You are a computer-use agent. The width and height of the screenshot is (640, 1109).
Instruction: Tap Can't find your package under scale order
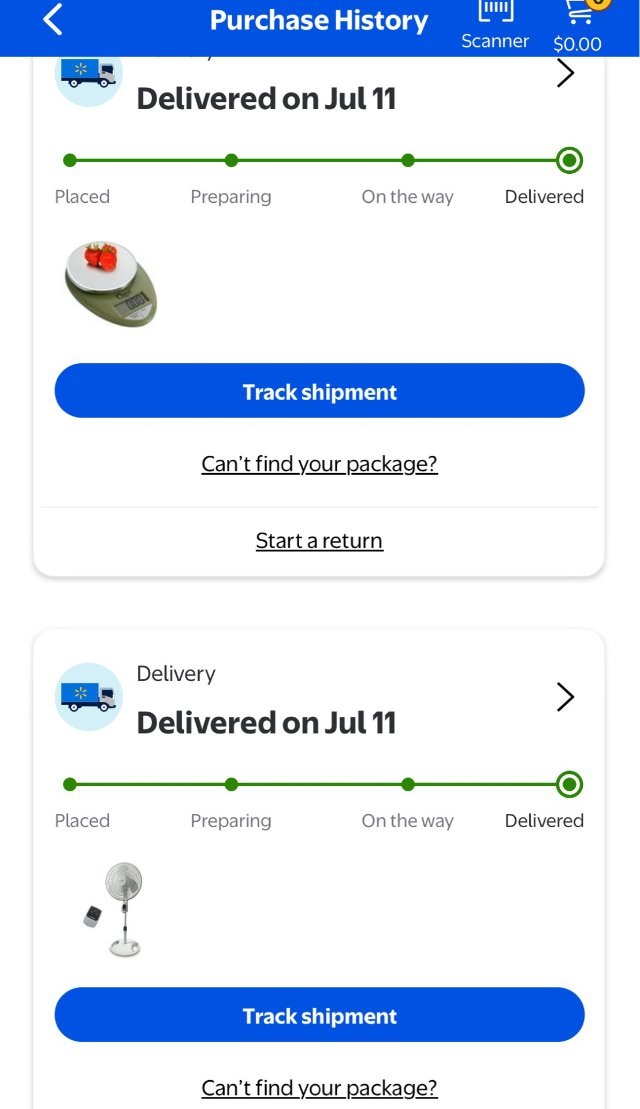[x=319, y=464]
